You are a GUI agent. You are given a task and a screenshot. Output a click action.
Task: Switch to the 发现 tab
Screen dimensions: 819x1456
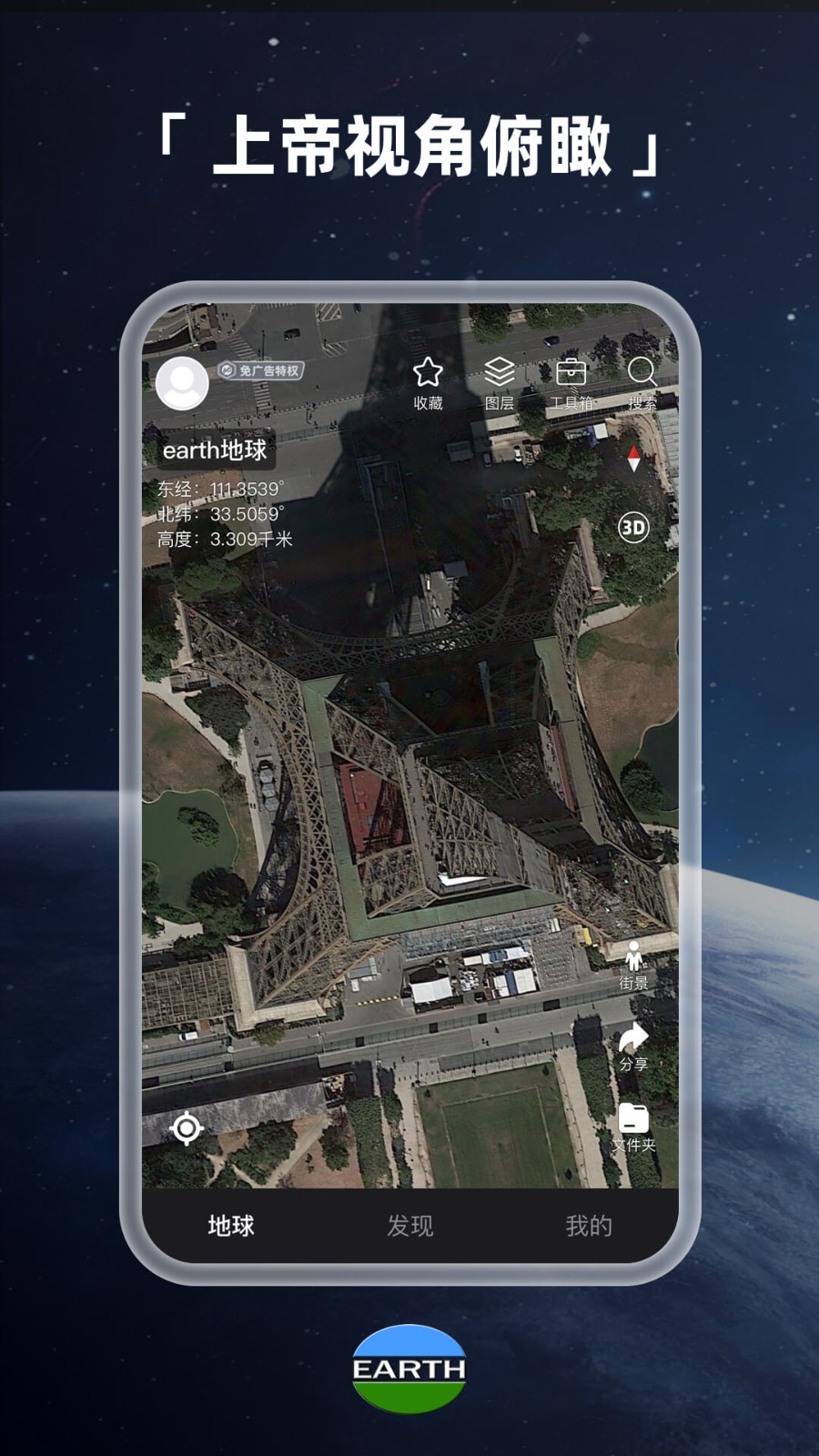point(409,1227)
